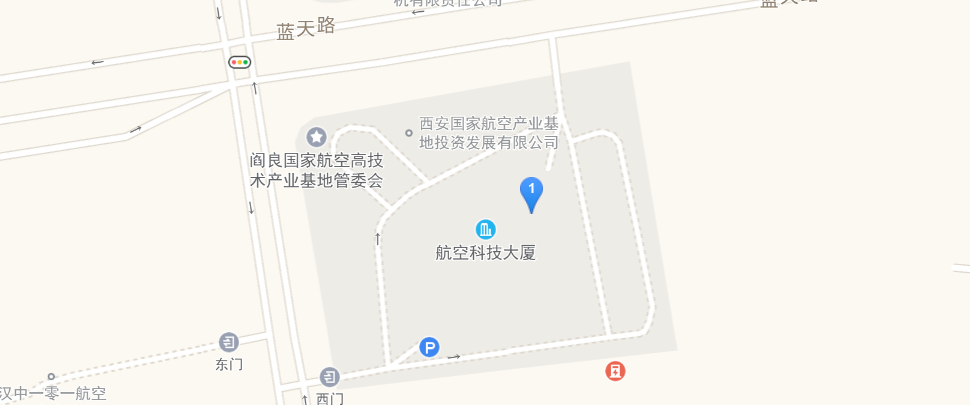This screenshot has height=405, width=970.
Task: Select 西安国家航空产业基地投资发展有限公司 map point
Action: coord(408,133)
